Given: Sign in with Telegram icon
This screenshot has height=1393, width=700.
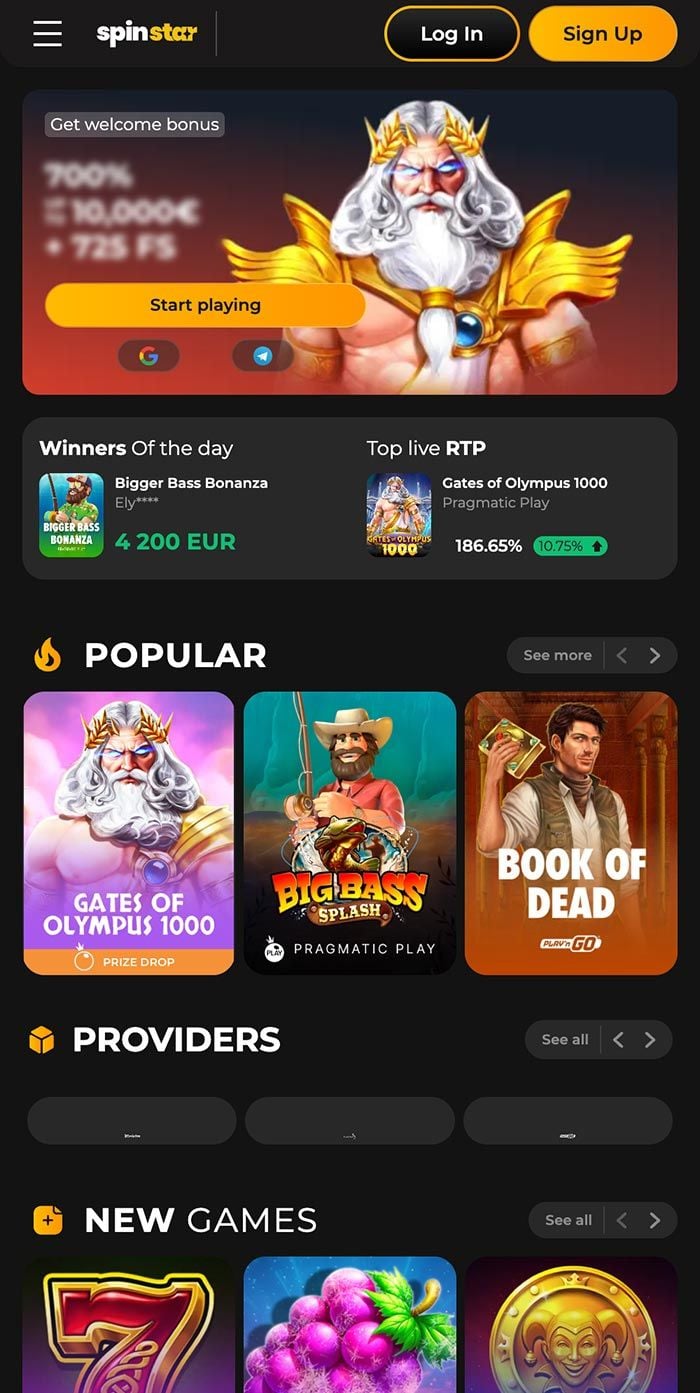Looking at the screenshot, I should click(x=262, y=355).
